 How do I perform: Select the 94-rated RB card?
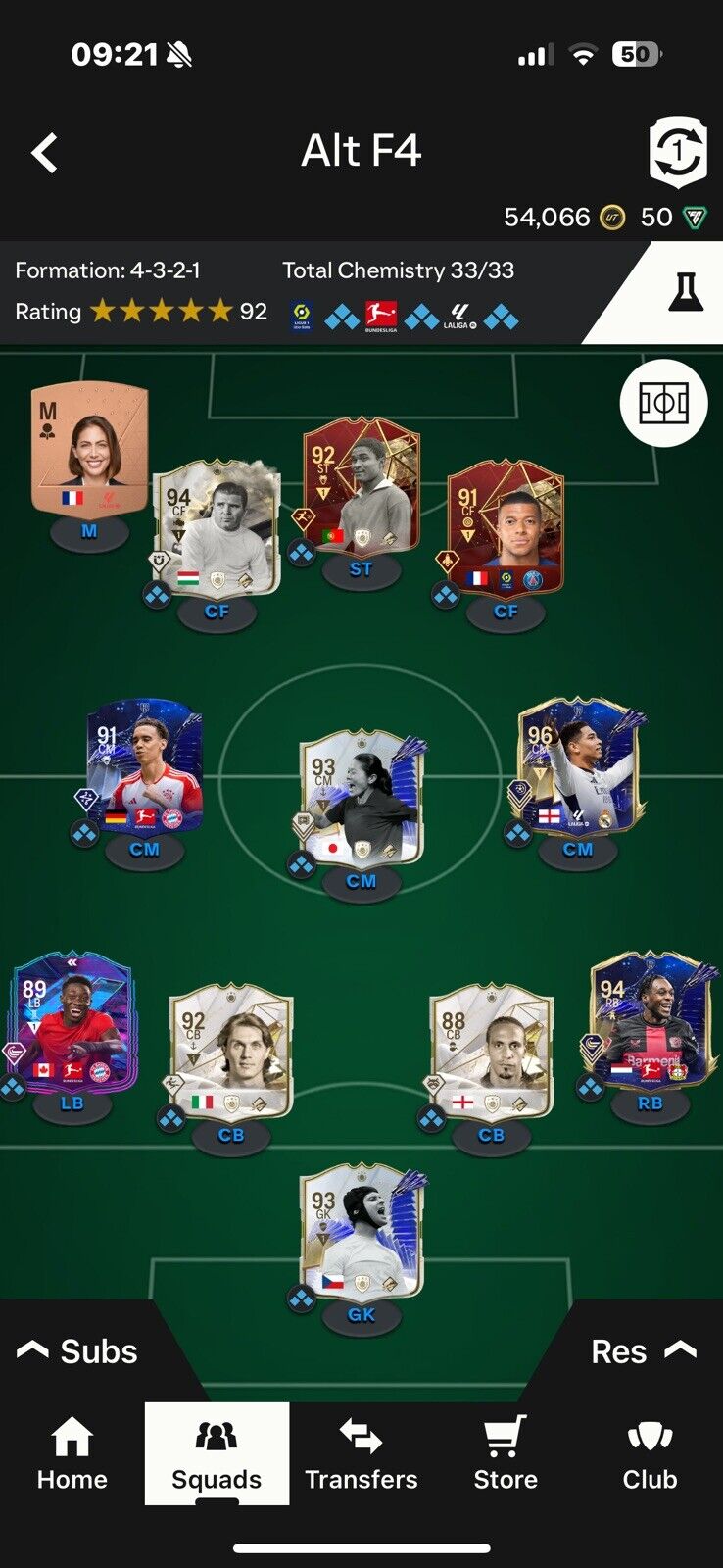(x=651, y=1021)
